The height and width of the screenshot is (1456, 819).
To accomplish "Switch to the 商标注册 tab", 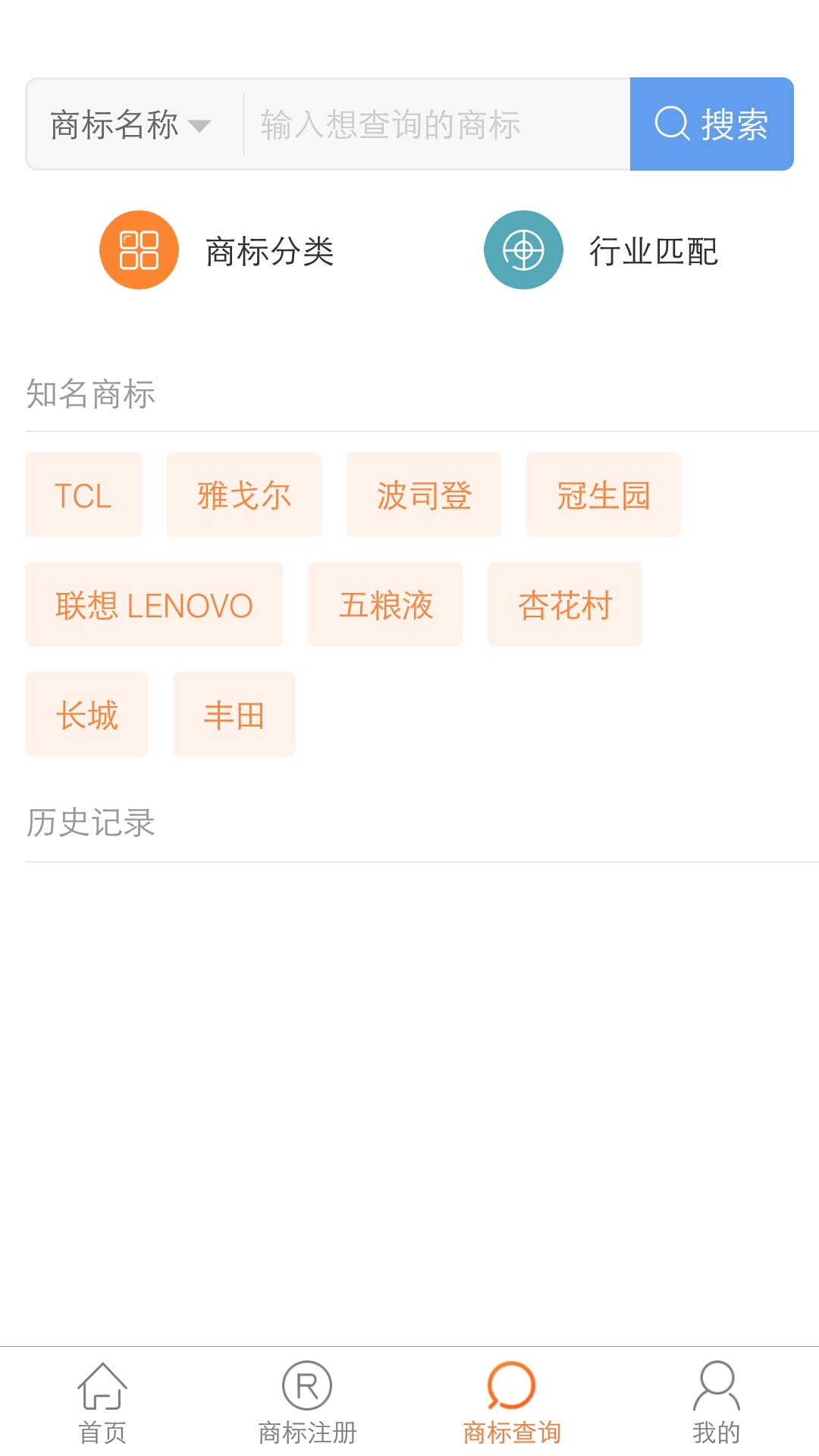I will [307, 1403].
